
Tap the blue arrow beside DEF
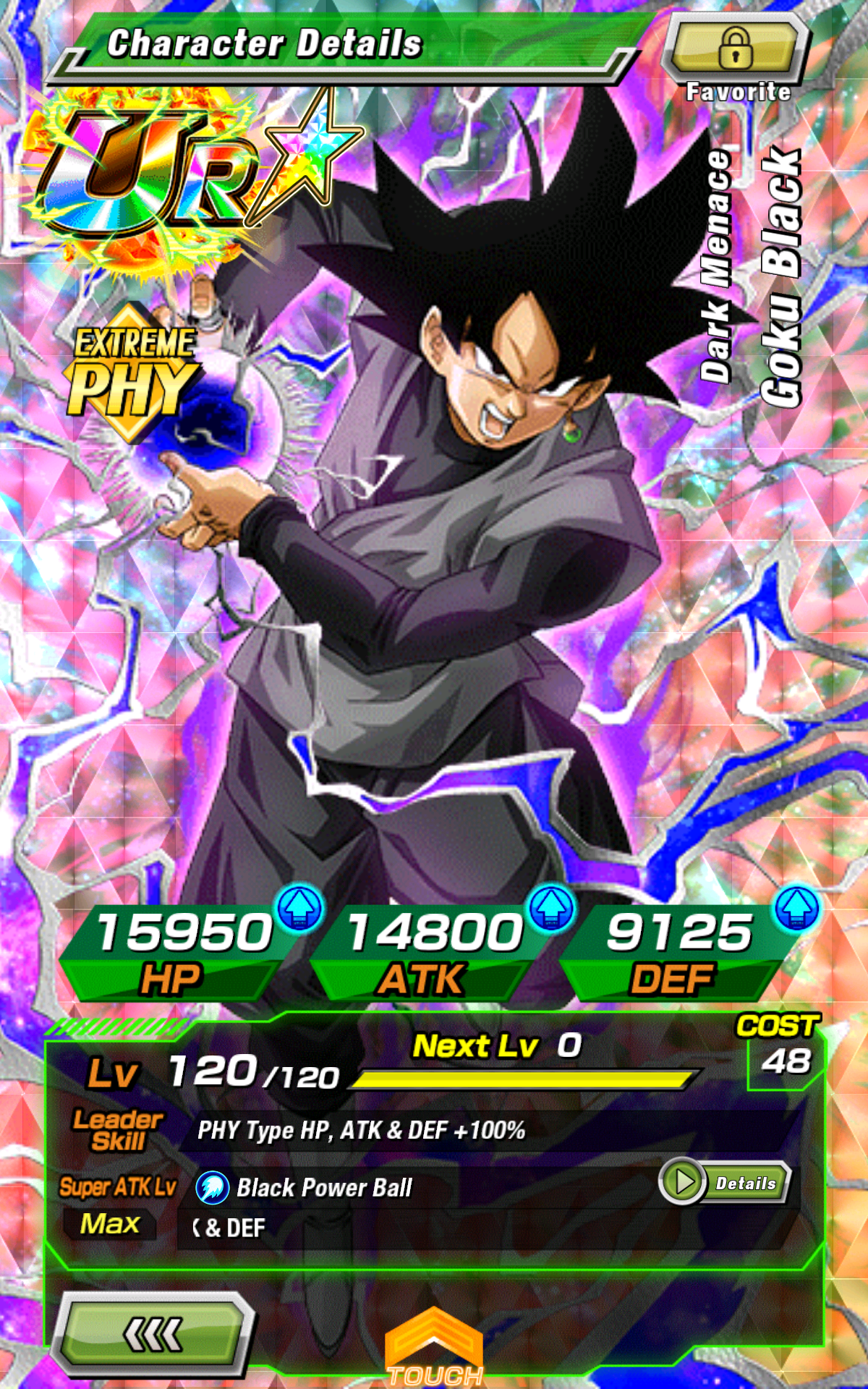tap(797, 908)
